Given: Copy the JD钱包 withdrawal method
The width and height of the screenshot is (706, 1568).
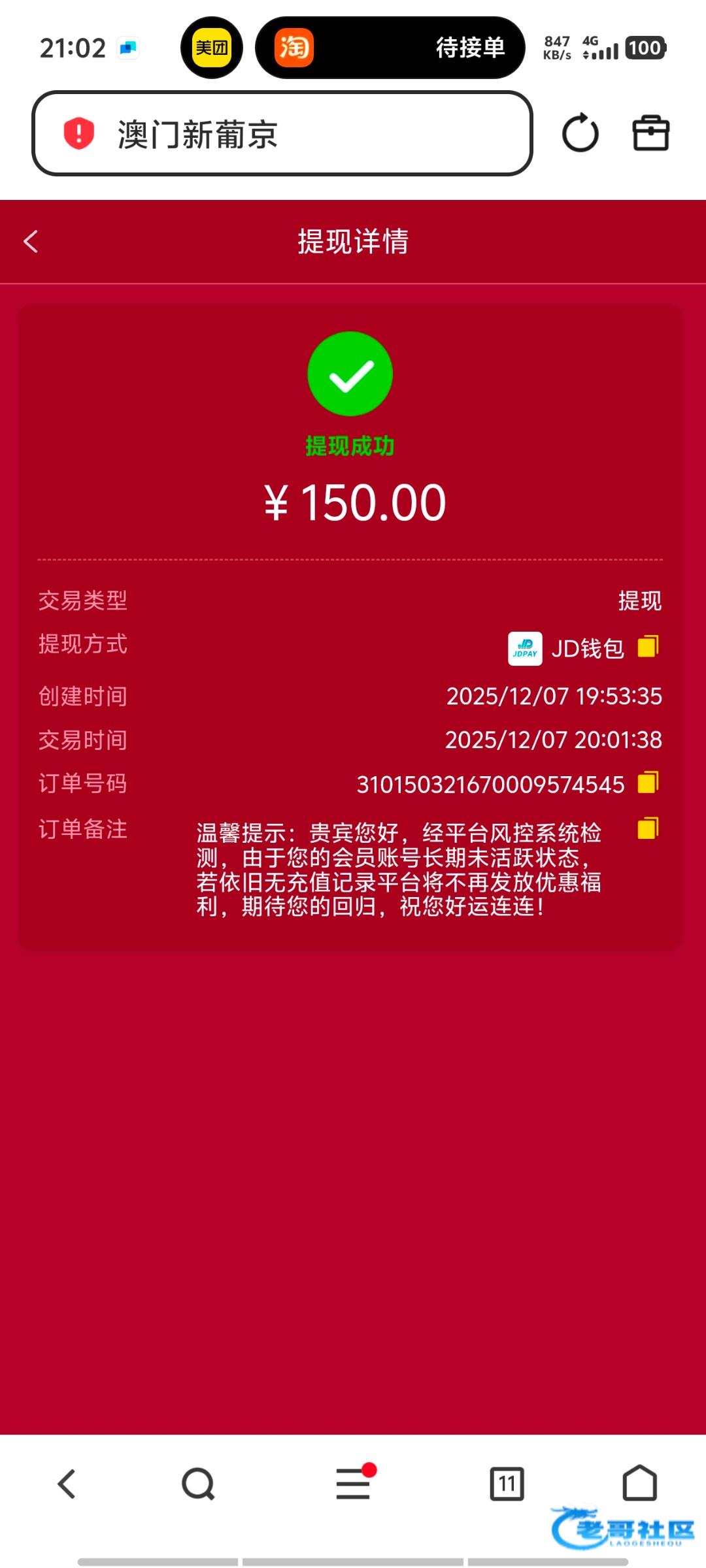Looking at the screenshot, I should pyautogui.click(x=648, y=647).
